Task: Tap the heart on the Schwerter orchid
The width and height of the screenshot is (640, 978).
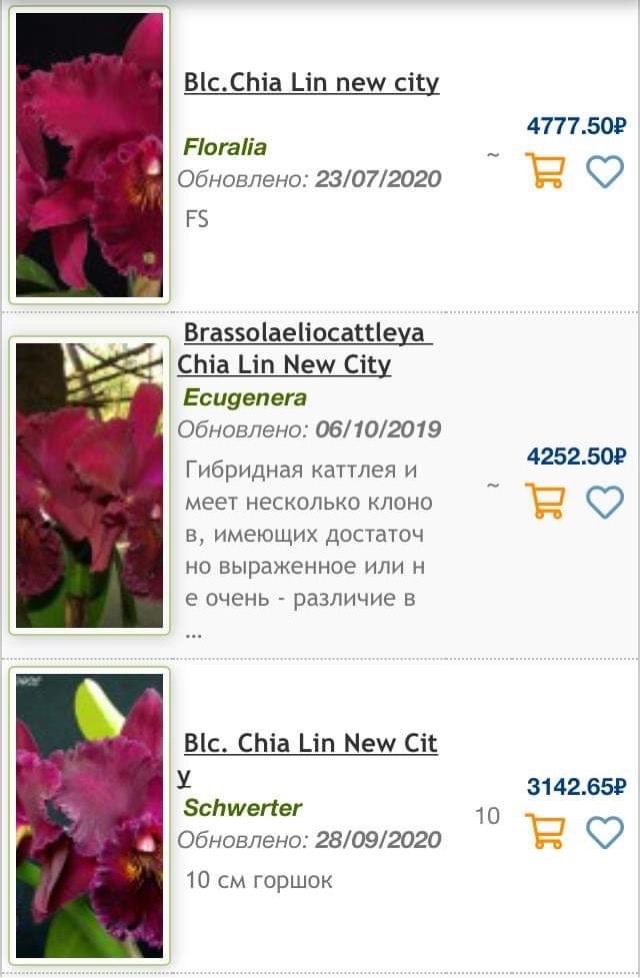Action: click(604, 830)
